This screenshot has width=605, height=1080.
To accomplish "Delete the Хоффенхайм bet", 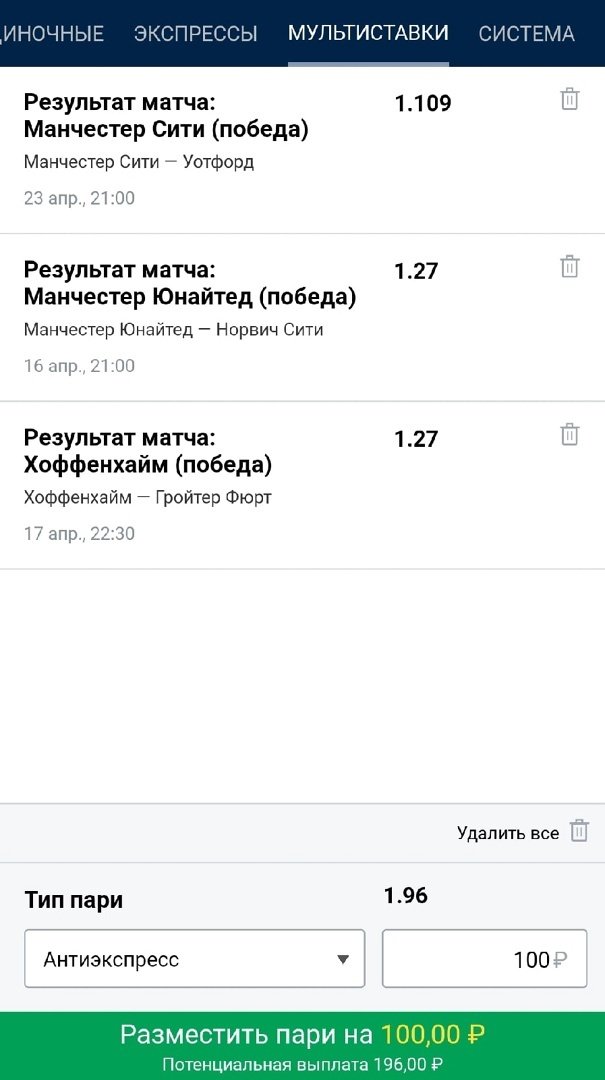I will pos(569,434).
